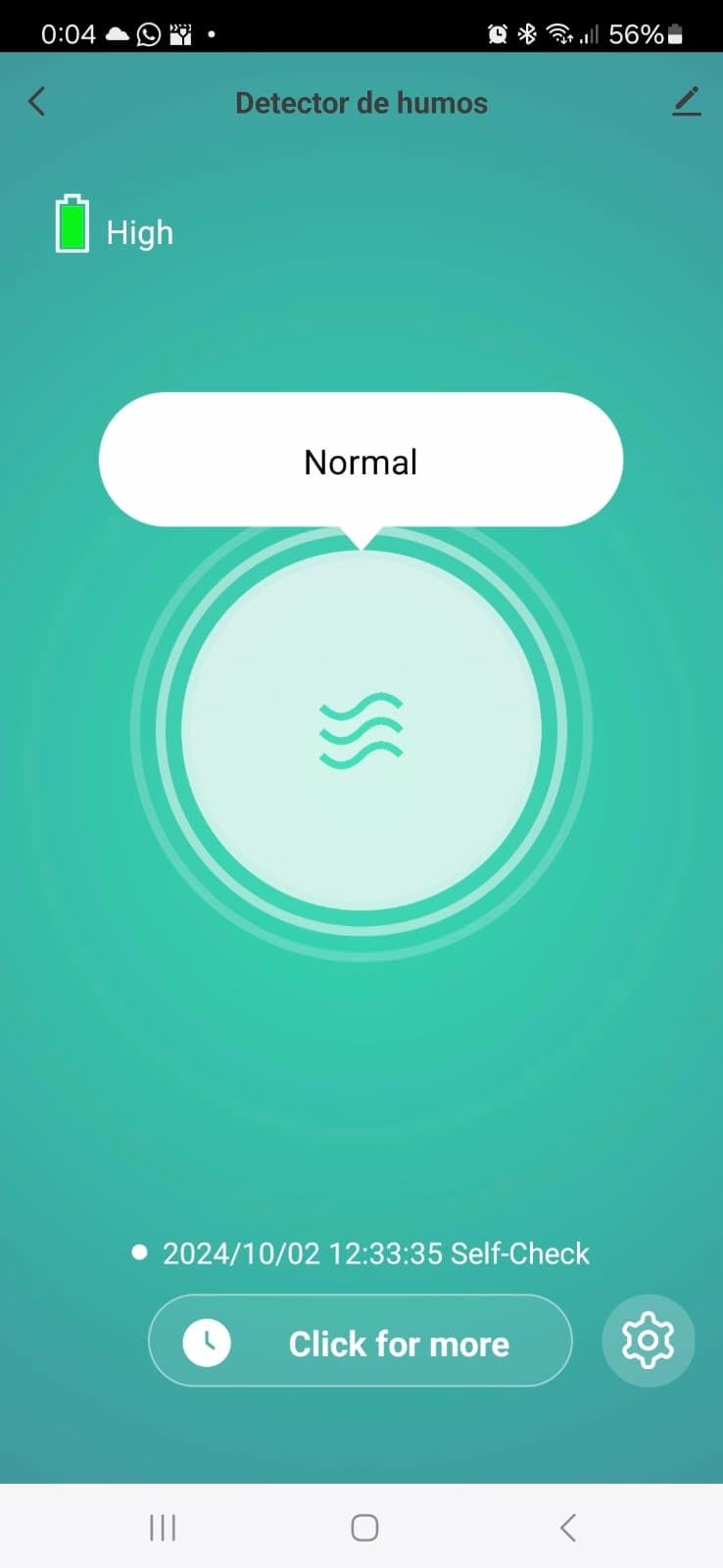Open the recent apps view
The image size is (723, 1568).
163,1527
